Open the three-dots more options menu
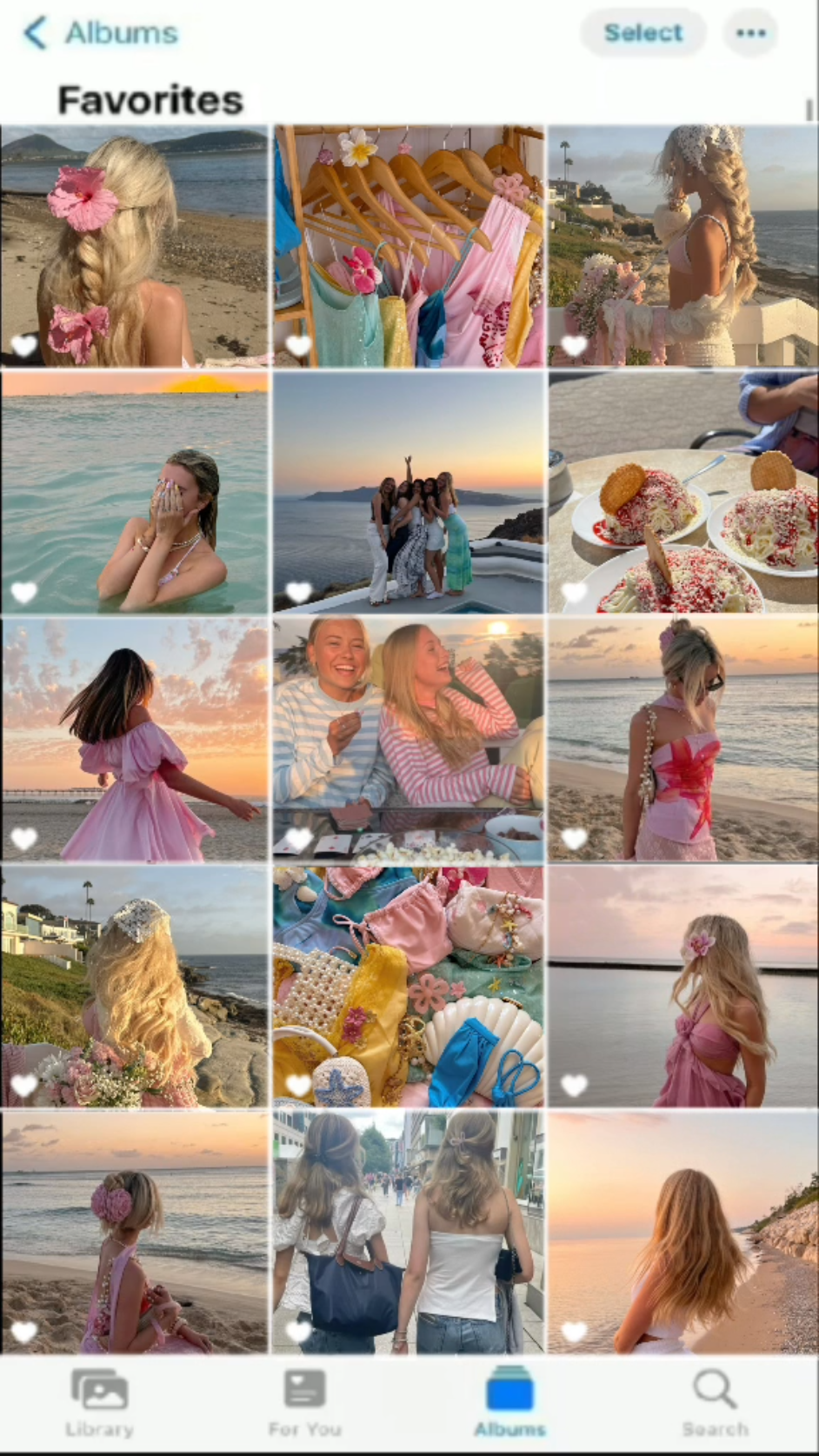819x1456 pixels. coord(750,33)
